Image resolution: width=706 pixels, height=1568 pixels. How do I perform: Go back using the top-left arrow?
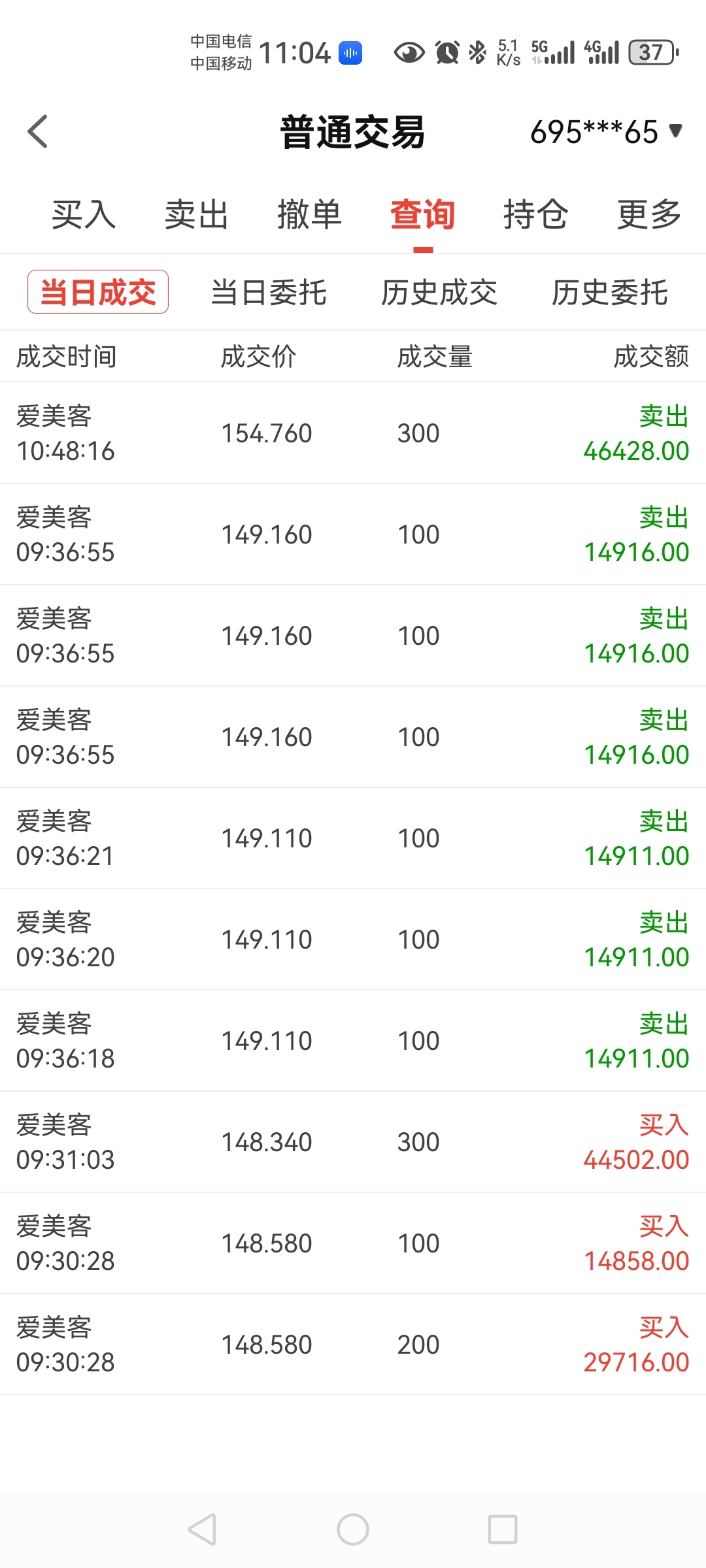38,131
